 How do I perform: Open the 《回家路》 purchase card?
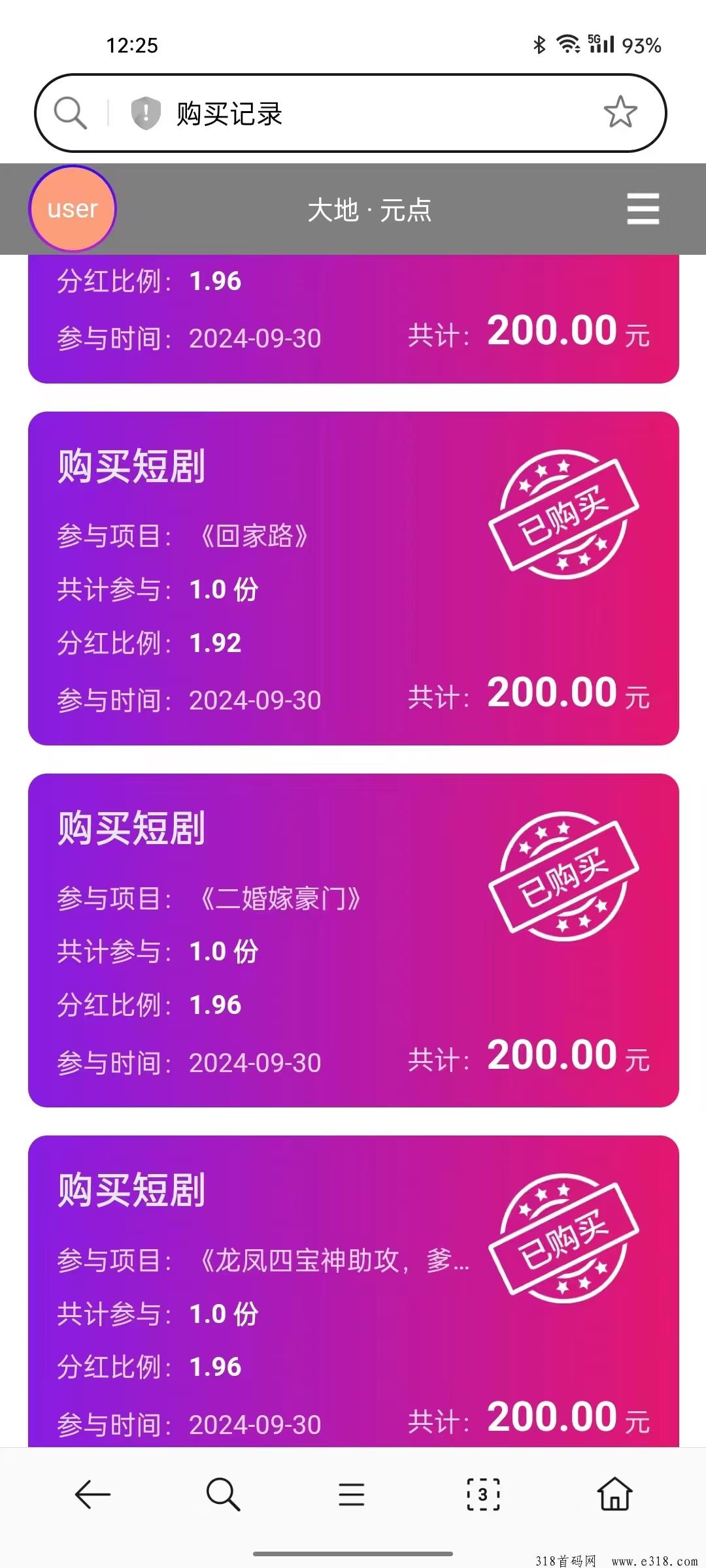(x=353, y=578)
